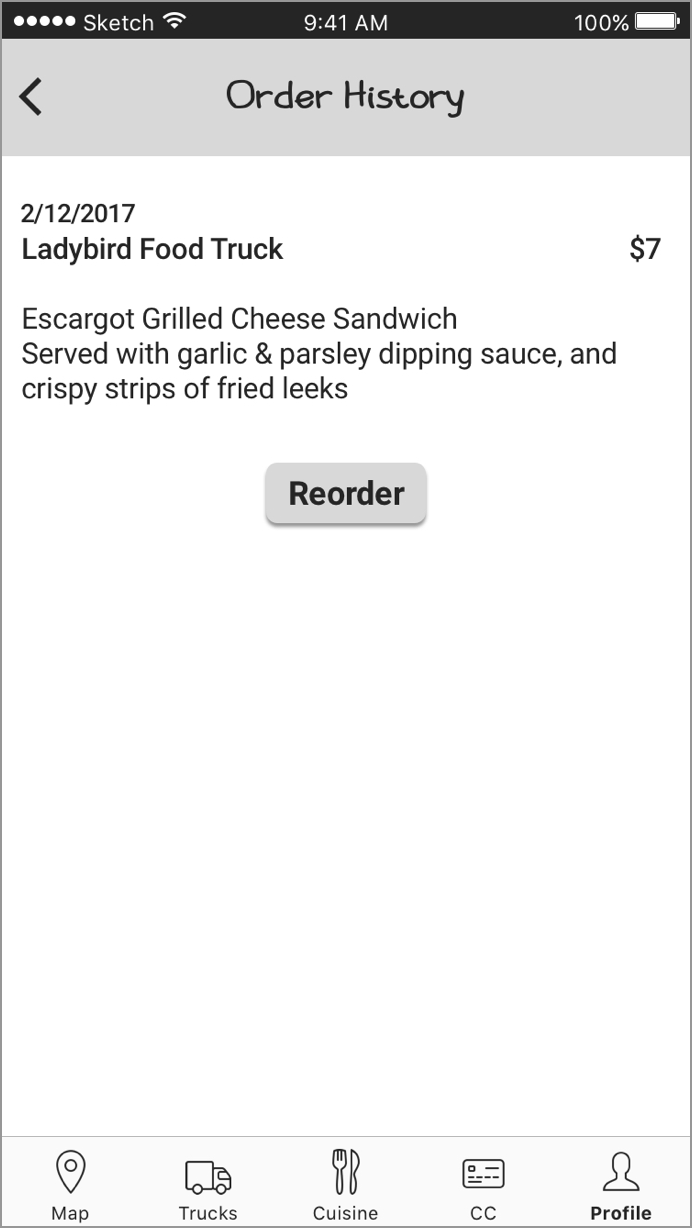The width and height of the screenshot is (692, 1228).
Task: Tap the Profile tab
Action: click(621, 1185)
